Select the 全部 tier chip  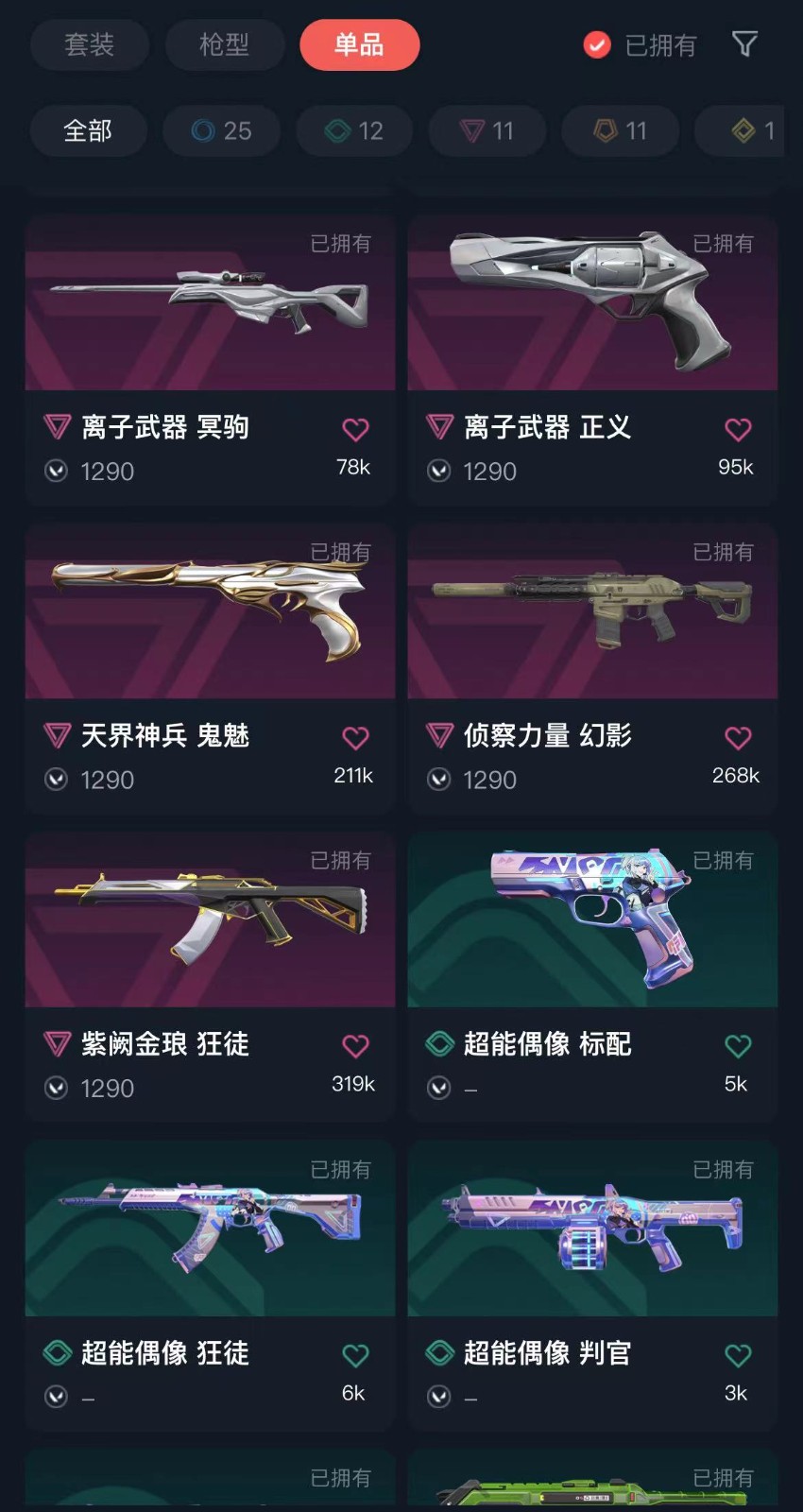(x=88, y=130)
